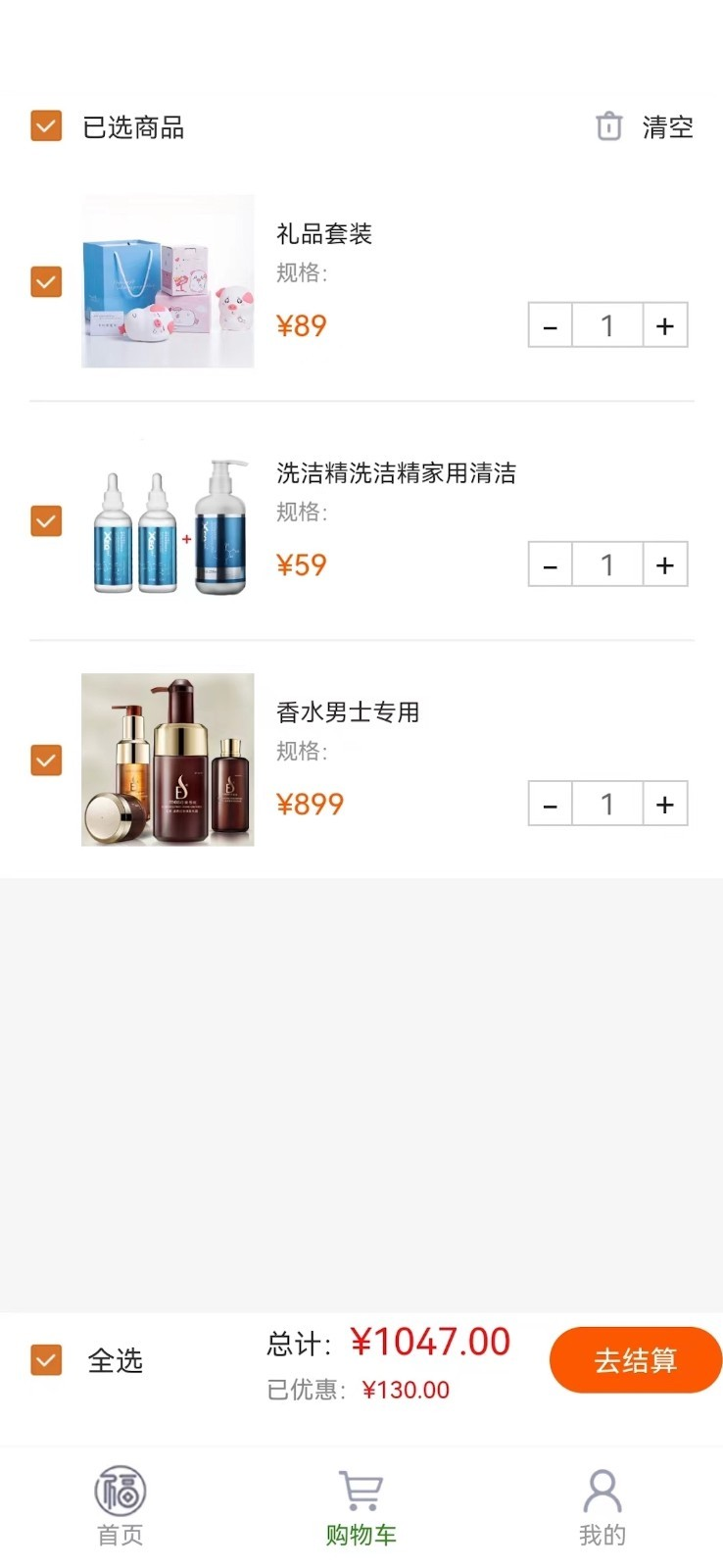Increase quantity of 礼品套装 with plus button

point(664,324)
